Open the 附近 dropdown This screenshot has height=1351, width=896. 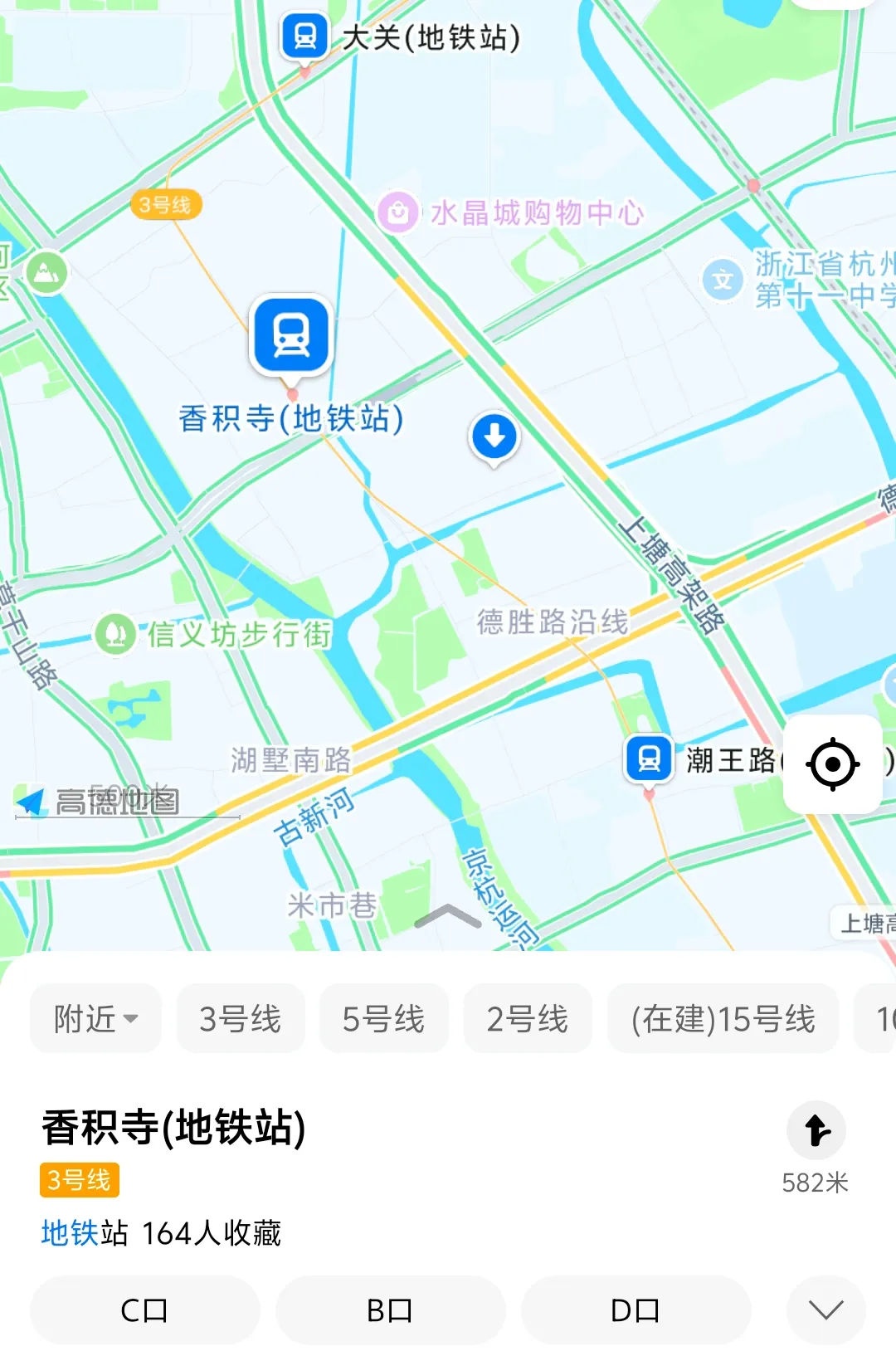click(95, 1019)
